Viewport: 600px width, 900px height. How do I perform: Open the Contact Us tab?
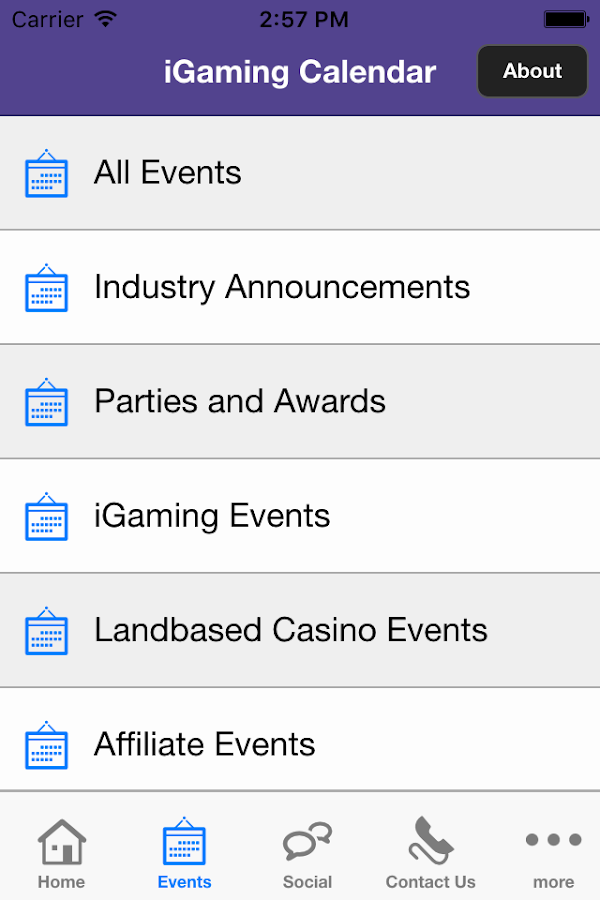coord(431,853)
